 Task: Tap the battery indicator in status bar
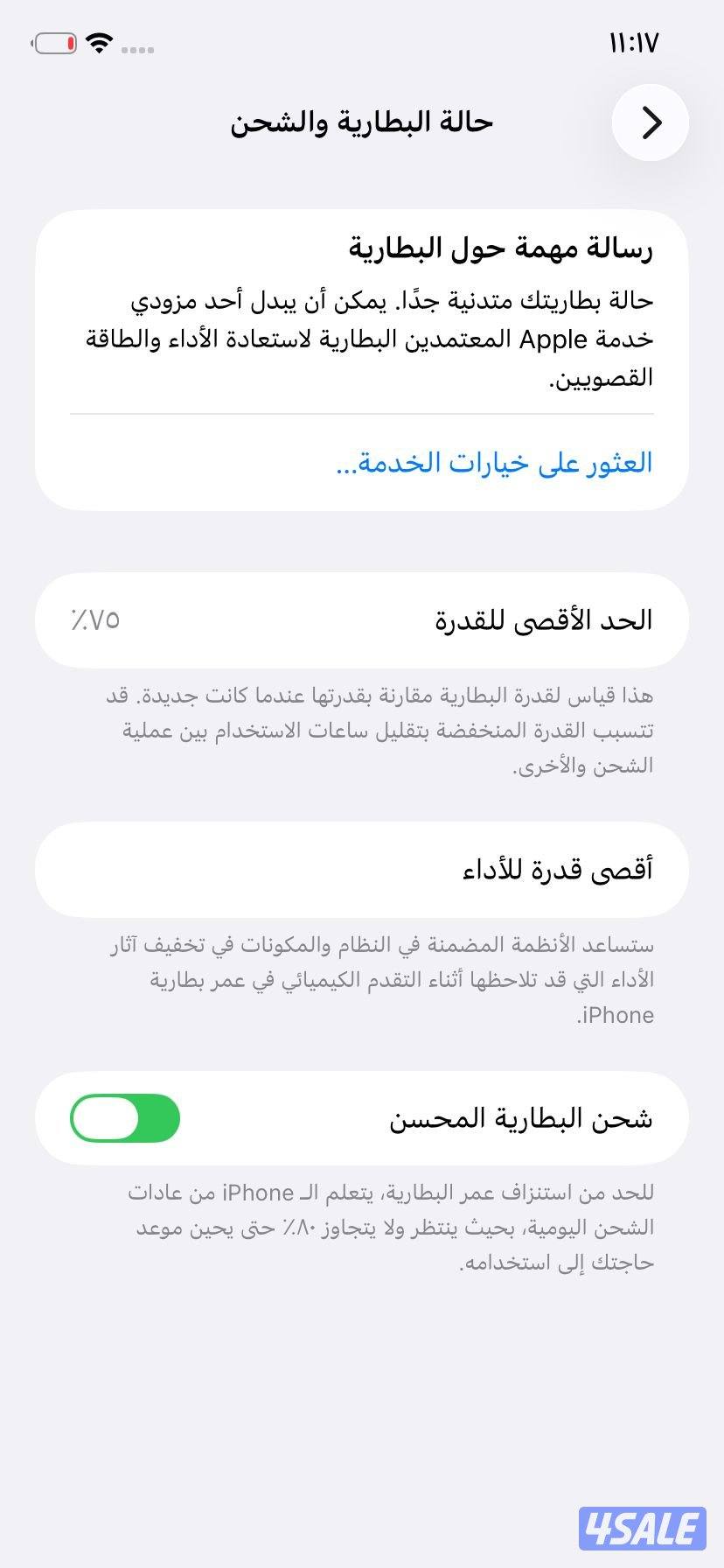(56, 43)
